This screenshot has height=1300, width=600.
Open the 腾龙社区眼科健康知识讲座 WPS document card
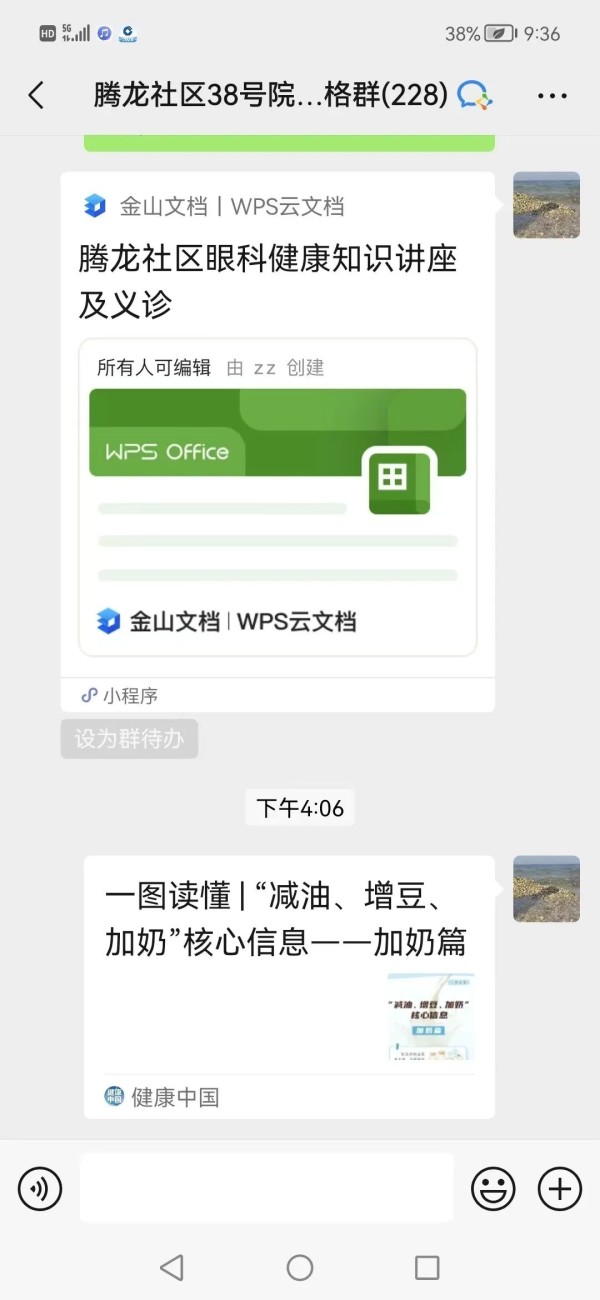tap(277, 440)
